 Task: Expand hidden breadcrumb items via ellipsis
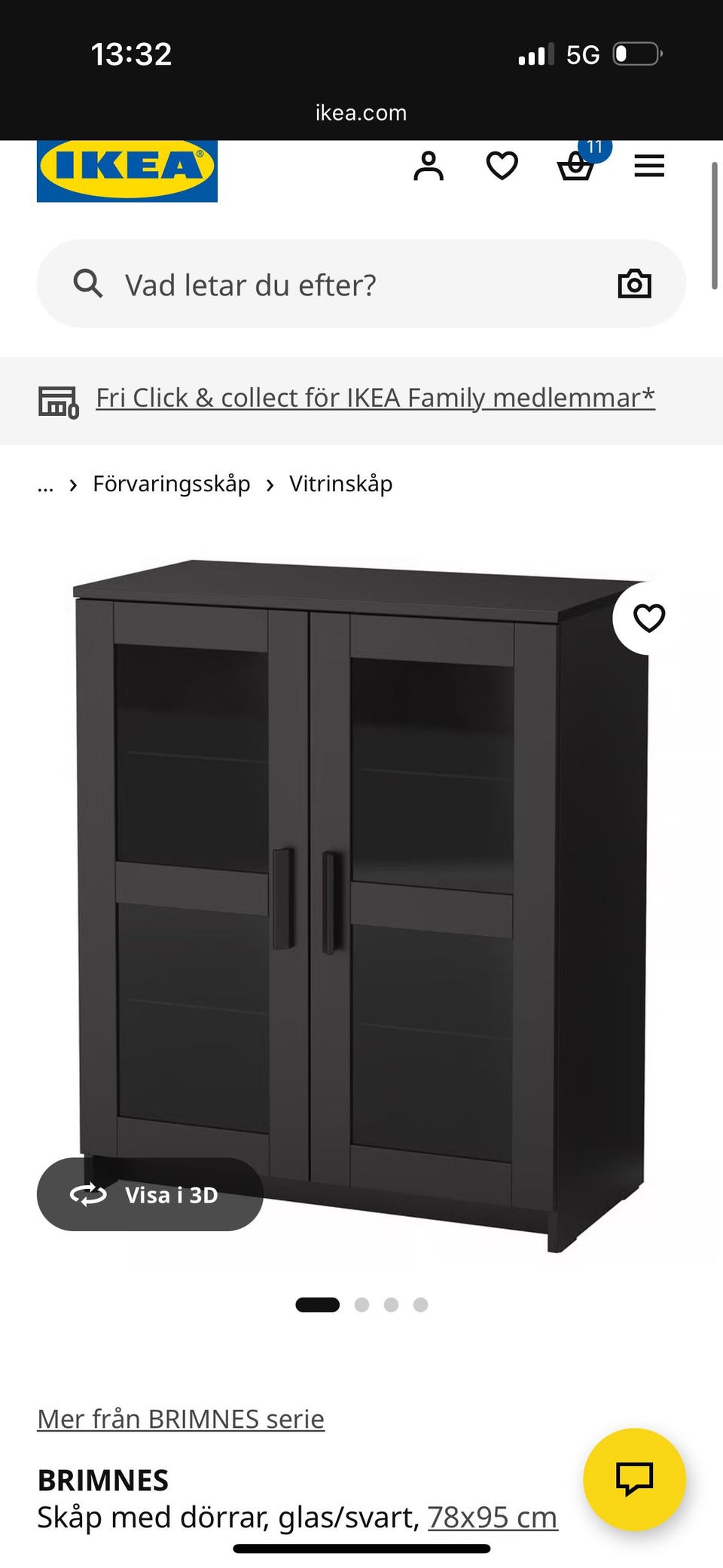(45, 485)
